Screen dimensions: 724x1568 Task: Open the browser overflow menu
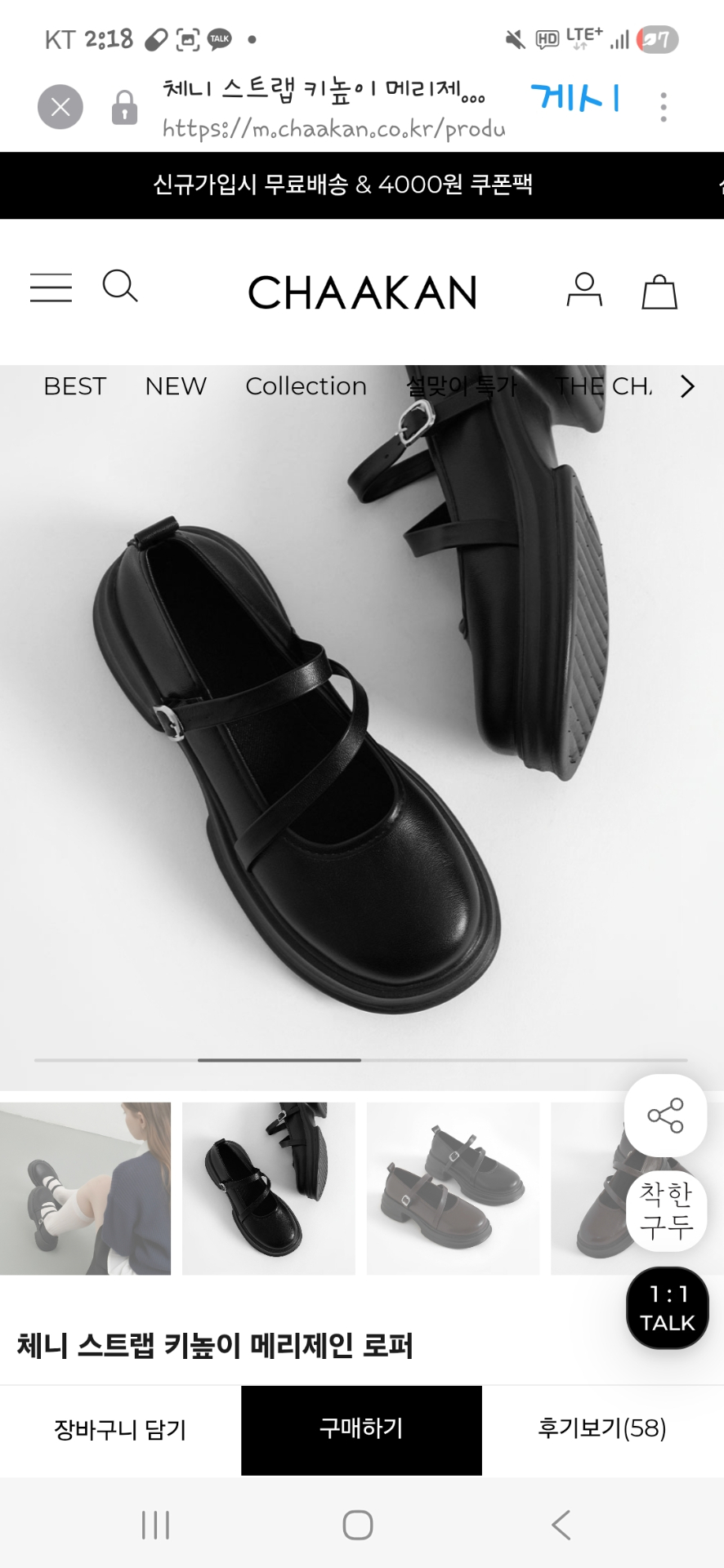[664, 107]
